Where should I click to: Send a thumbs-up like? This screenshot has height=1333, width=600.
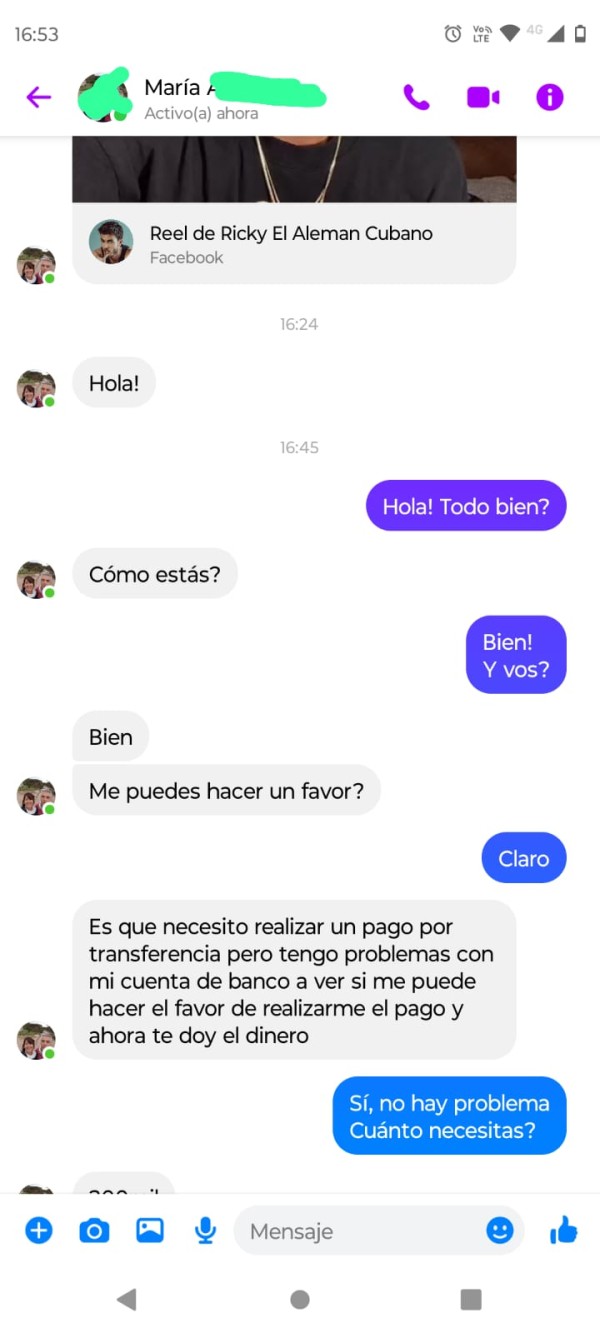564,1230
